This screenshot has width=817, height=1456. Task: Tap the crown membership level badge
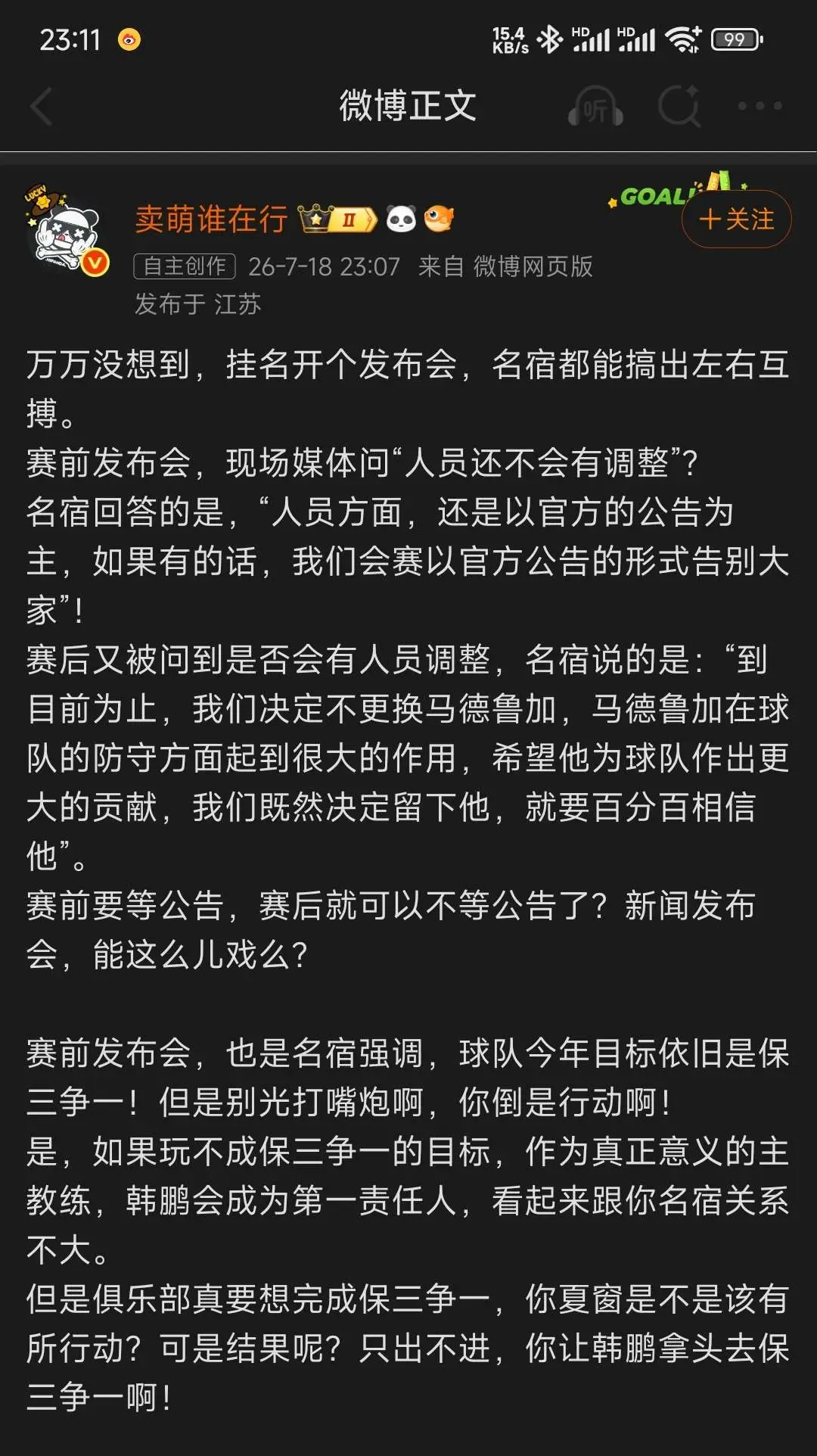pos(337,219)
